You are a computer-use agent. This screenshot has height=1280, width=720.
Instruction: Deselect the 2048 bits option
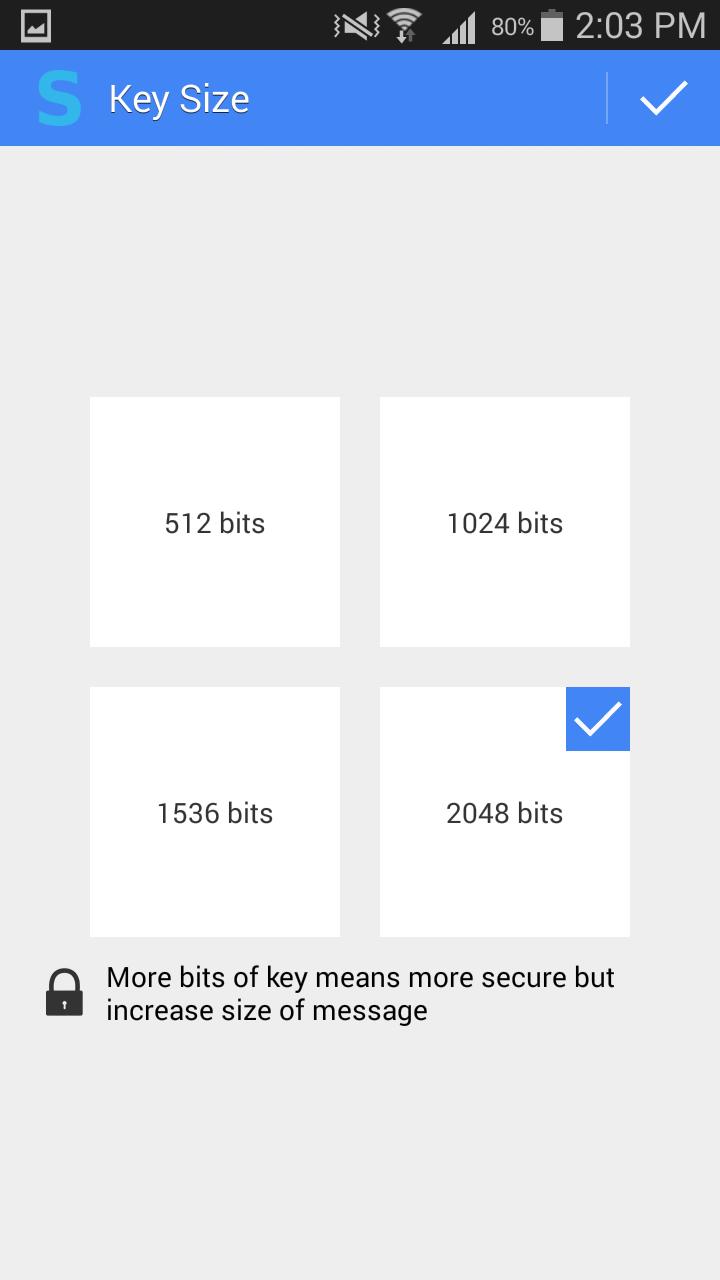point(504,812)
